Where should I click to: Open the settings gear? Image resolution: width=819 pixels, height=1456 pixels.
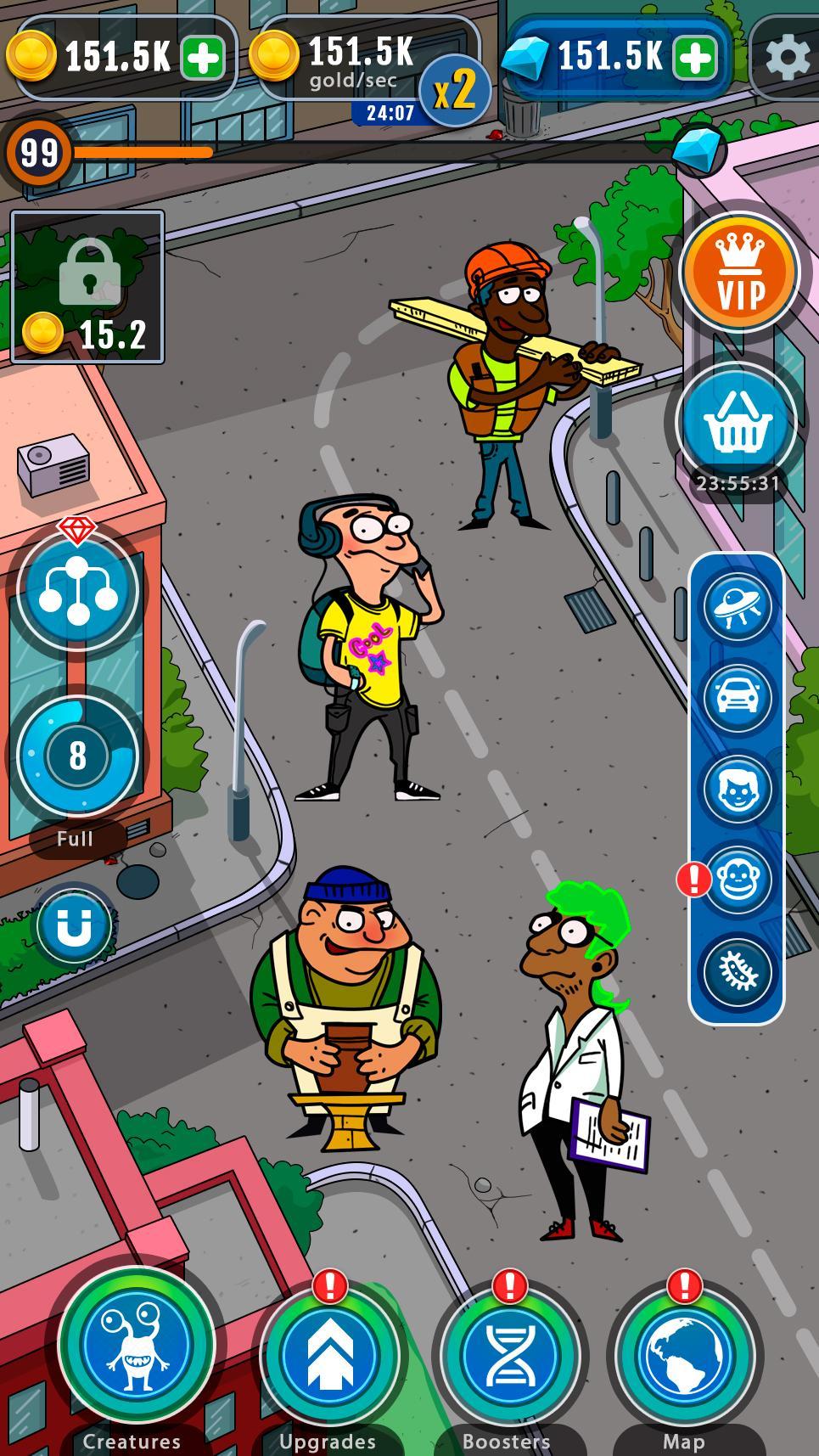pos(788,58)
